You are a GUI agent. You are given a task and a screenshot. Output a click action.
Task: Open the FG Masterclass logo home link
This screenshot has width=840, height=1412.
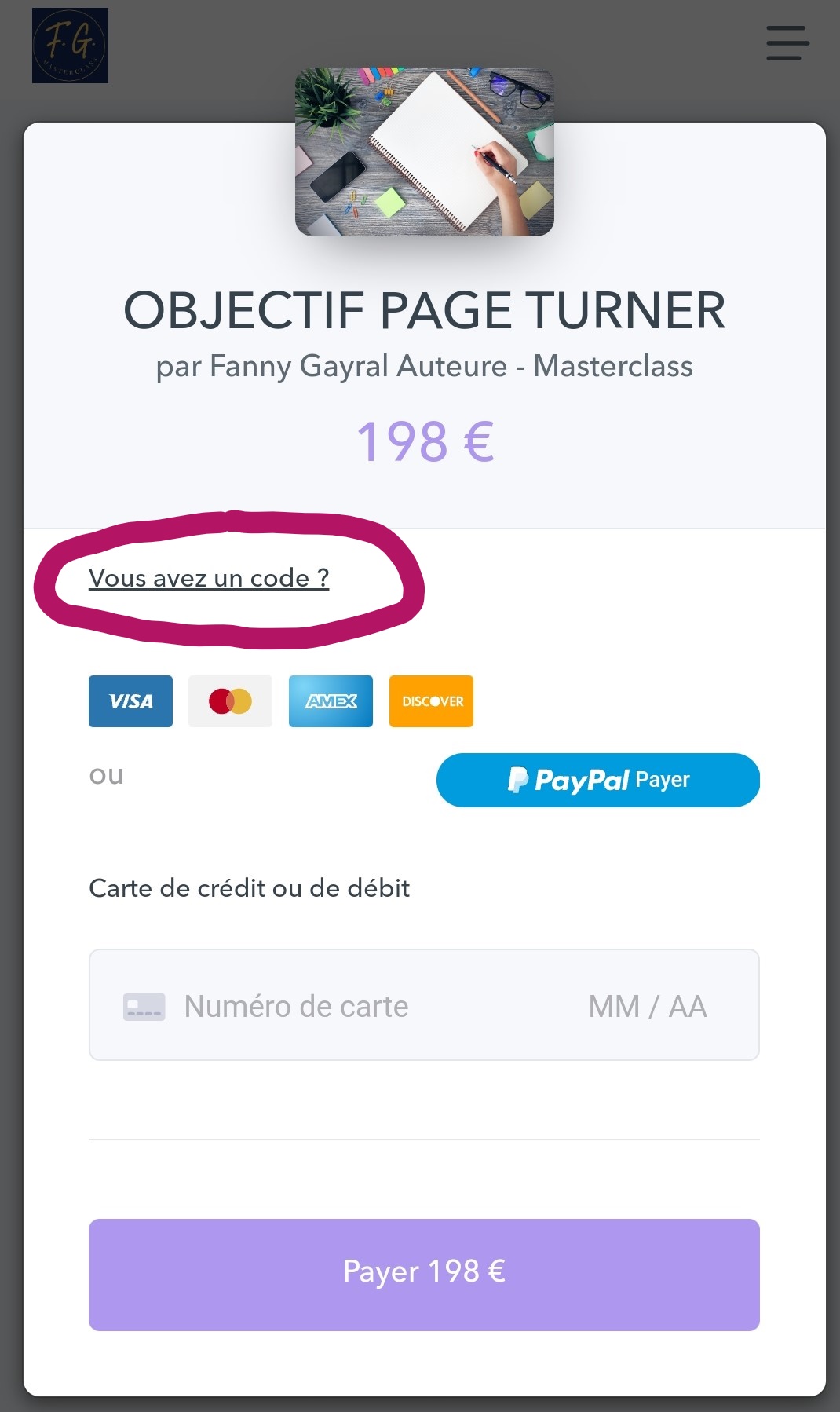coord(70,46)
